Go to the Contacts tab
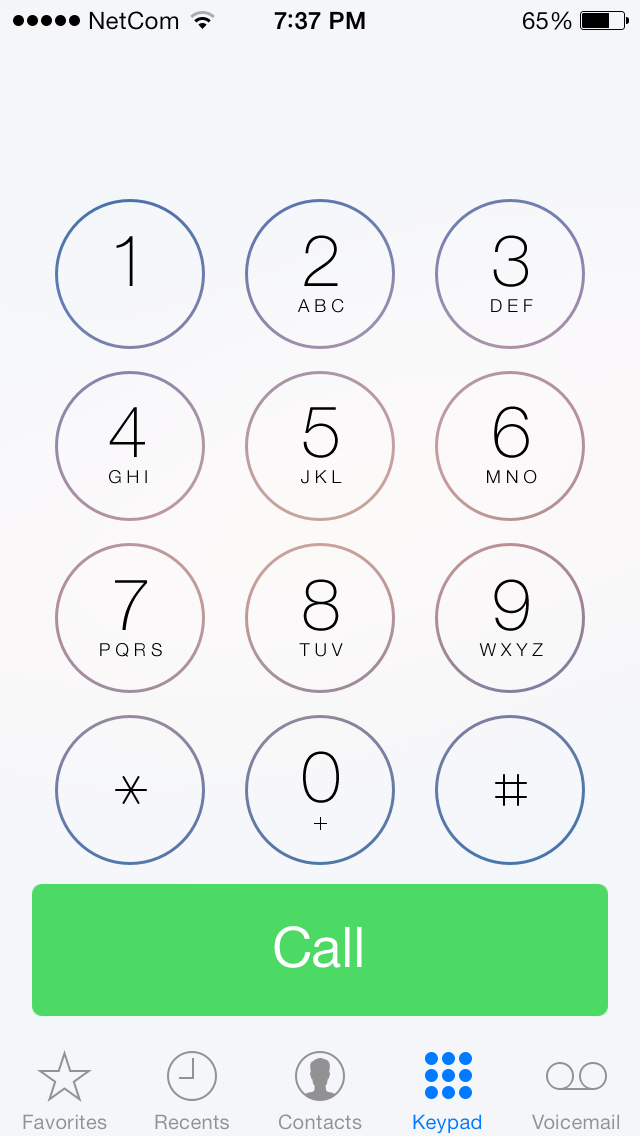640x1136 pixels. click(320, 1090)
